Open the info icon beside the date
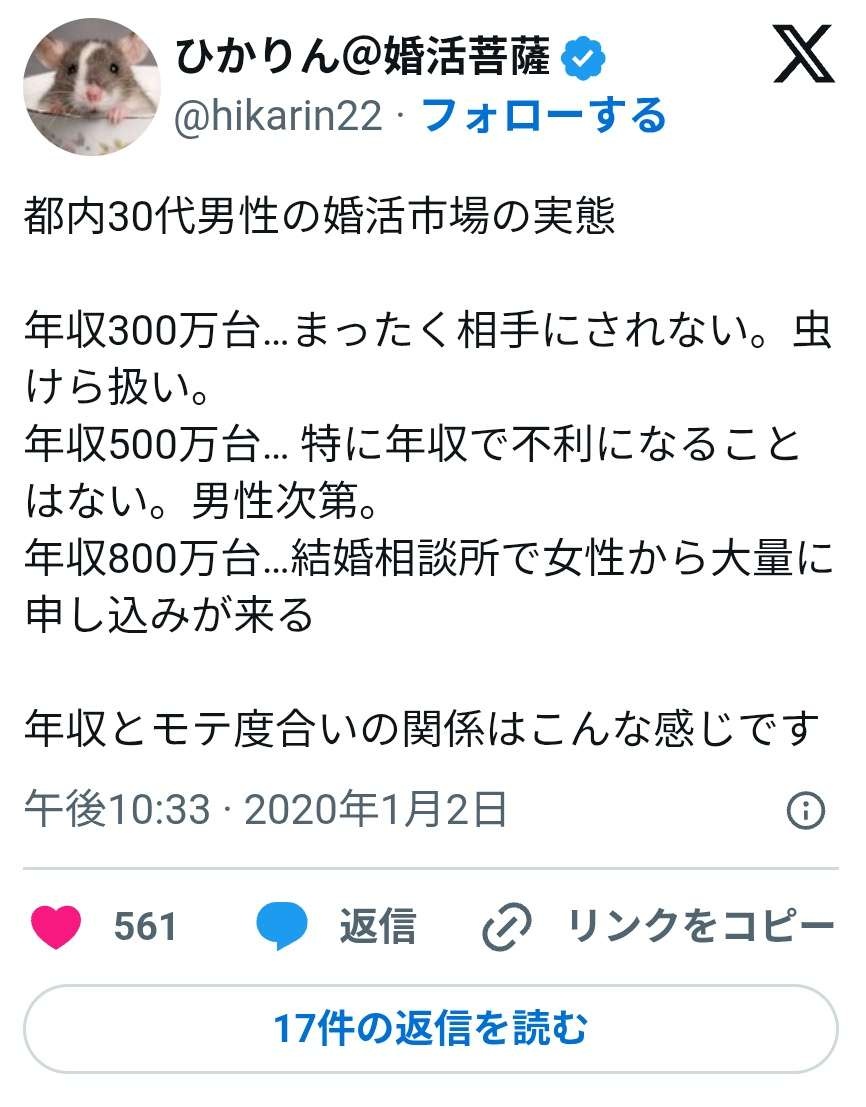The height and width of the screenshot is (1107, 866). [x=806, y=810]
